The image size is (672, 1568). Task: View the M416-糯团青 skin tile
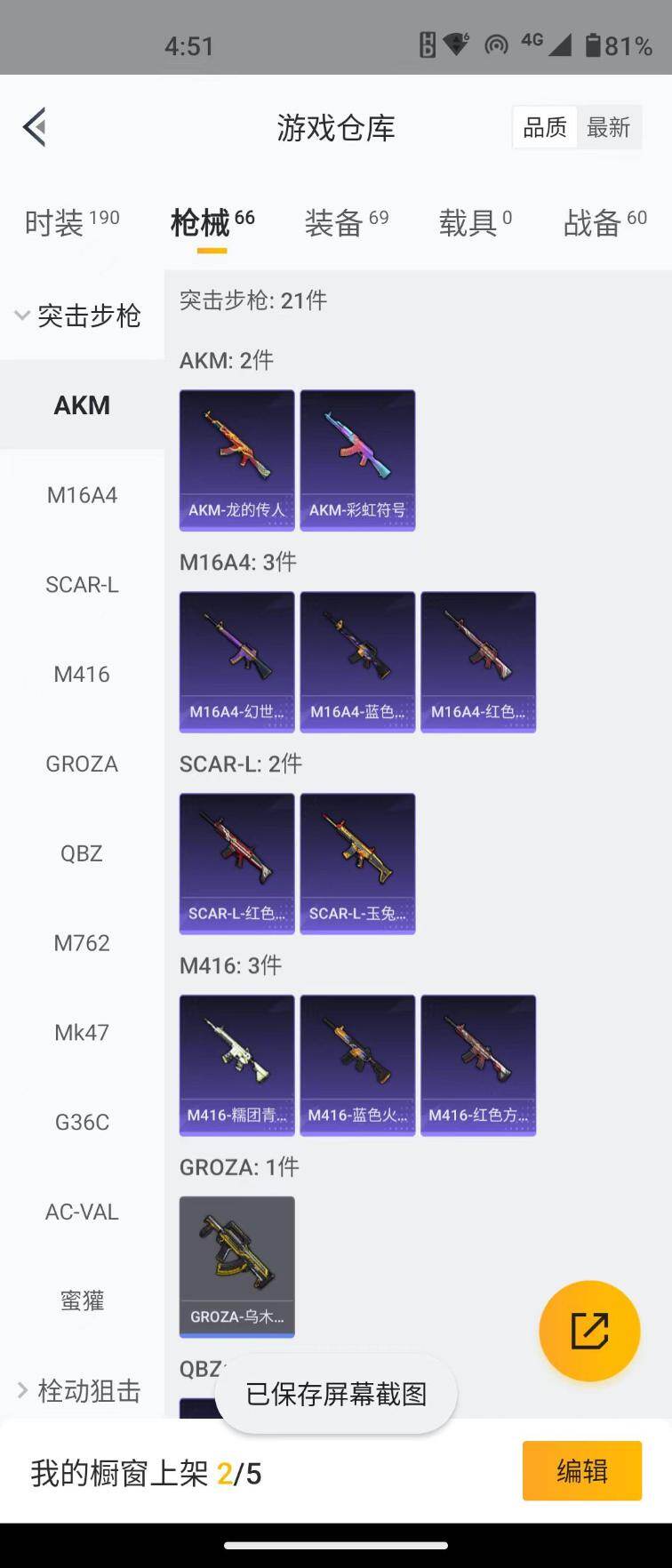tap(237, 1065)
